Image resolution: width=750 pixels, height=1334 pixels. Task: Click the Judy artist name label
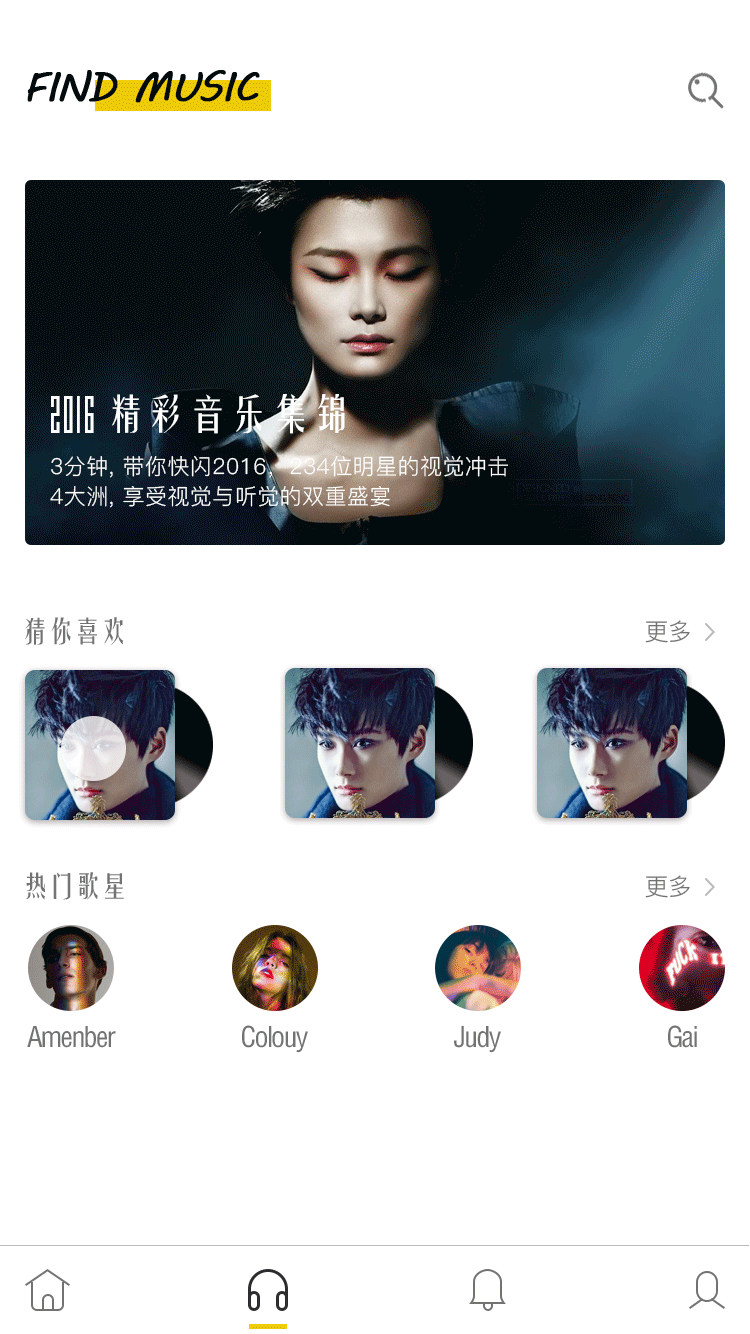pos(477,1037)
